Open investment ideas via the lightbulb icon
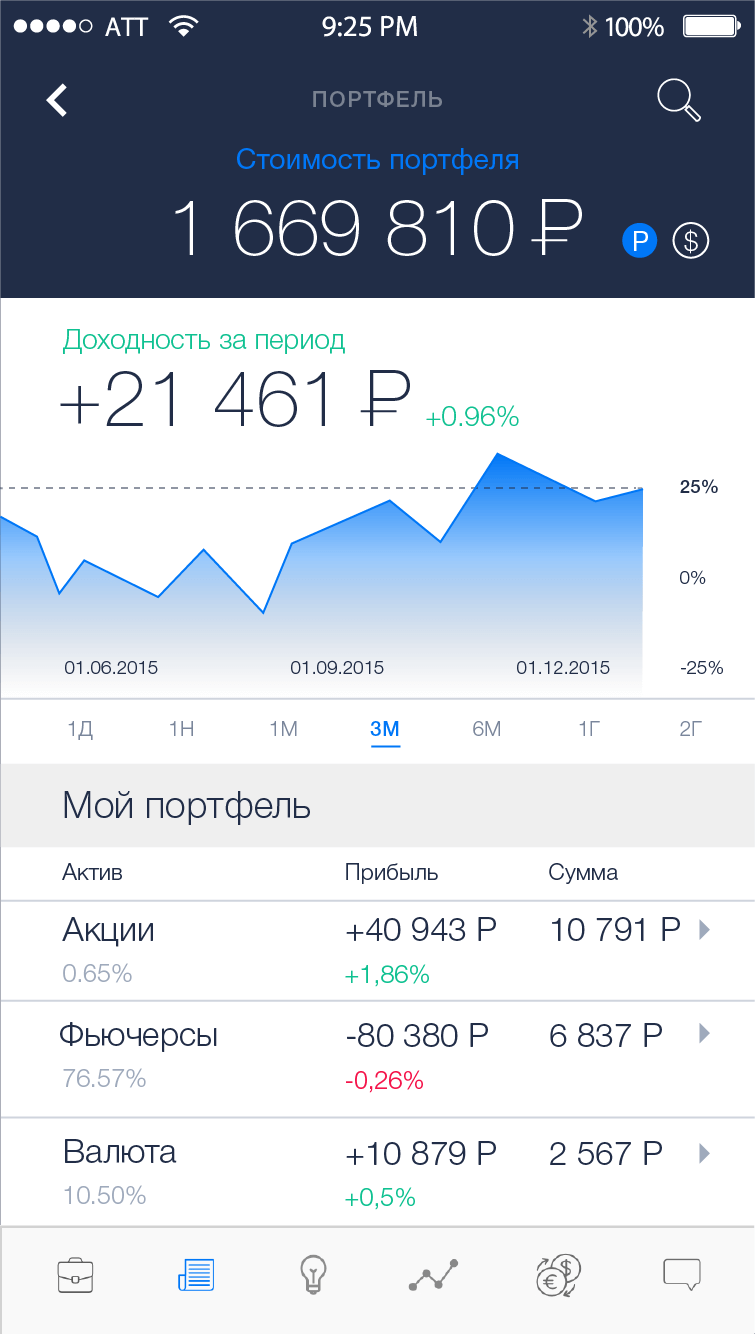 point(316,1274)
